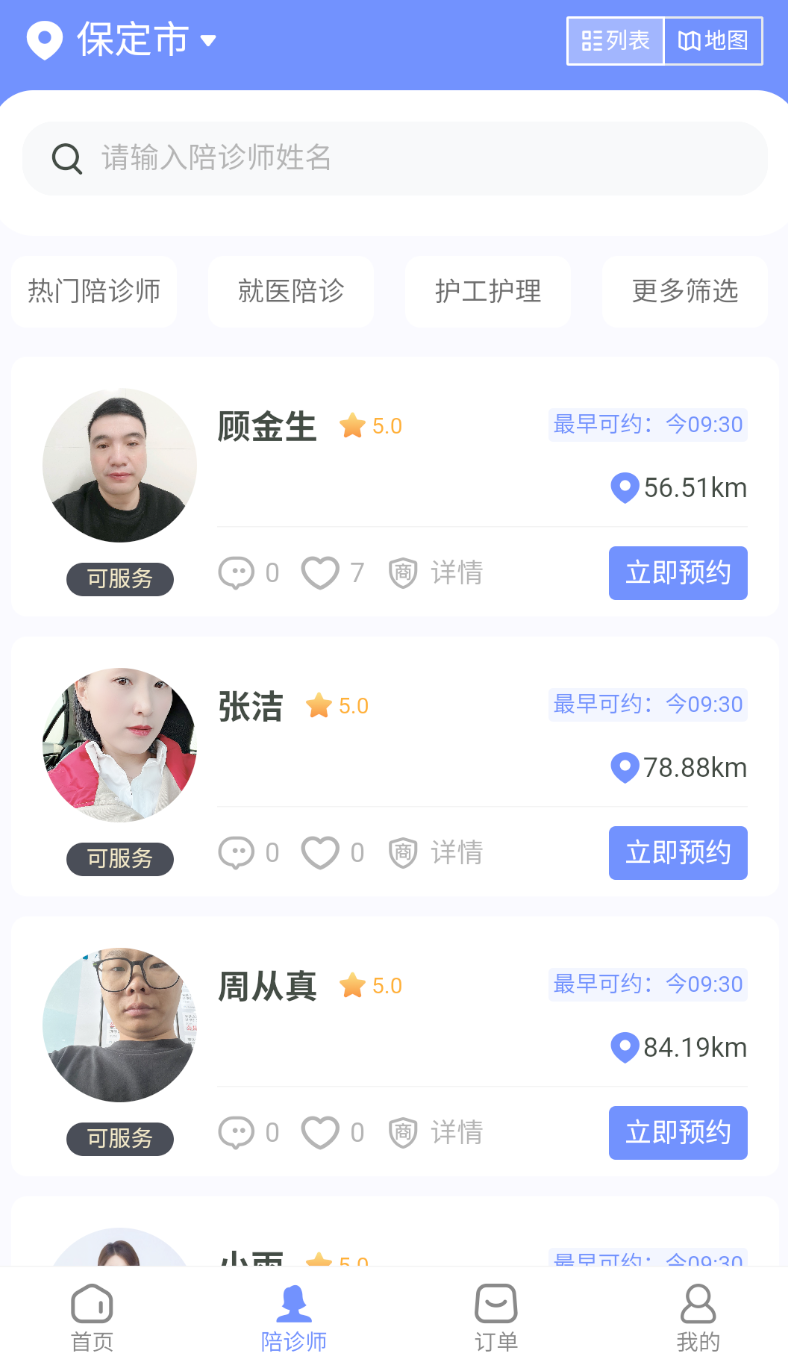Click 顾金生's 5.0 star rating

pos(369,425)
